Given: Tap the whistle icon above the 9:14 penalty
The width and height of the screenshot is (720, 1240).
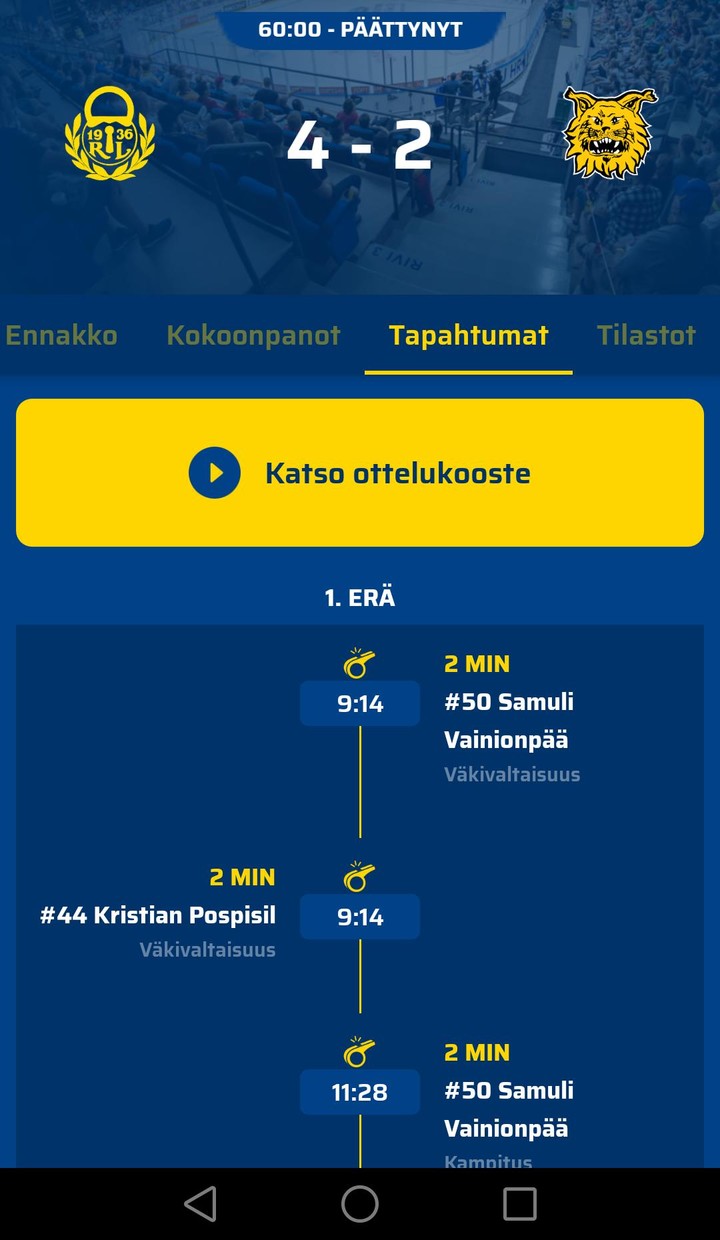Looking at the screenshot, I should (x=360, y=661).
